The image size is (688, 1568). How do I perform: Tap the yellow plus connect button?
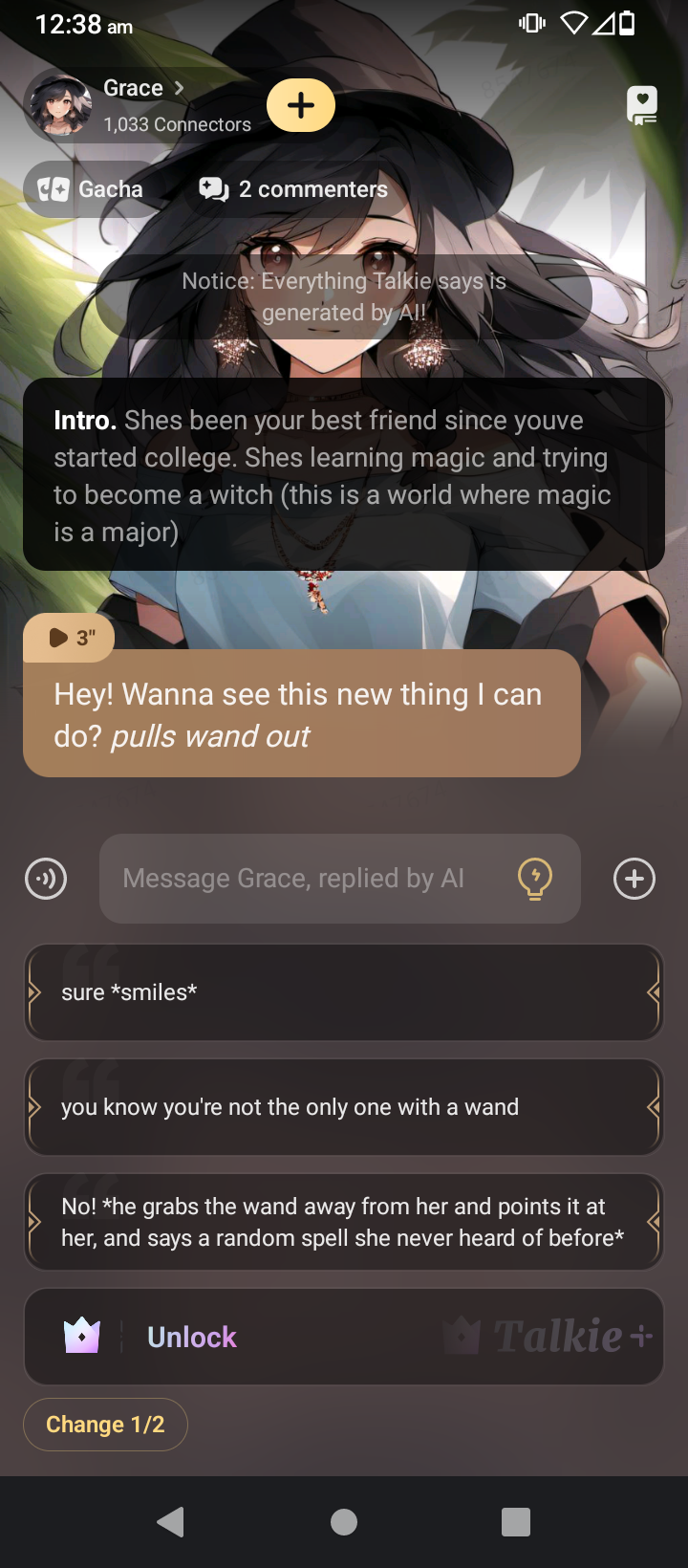coord(300,105)
